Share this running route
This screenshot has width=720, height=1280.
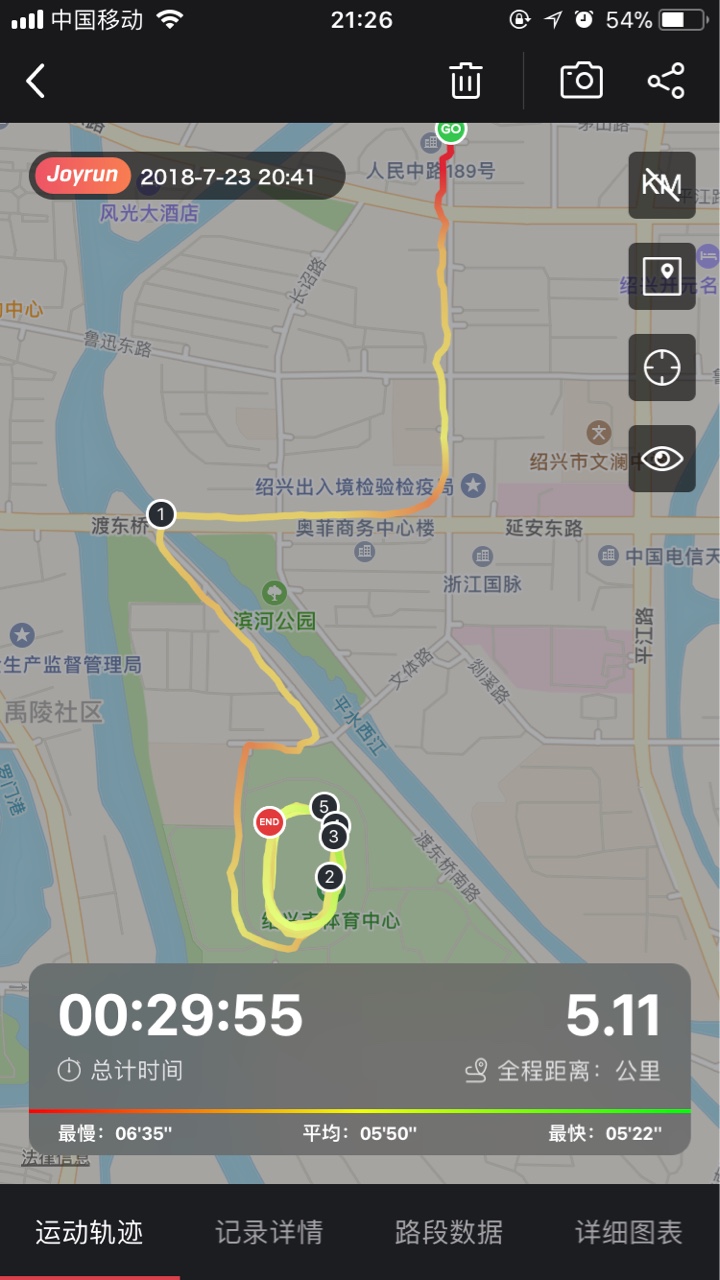pyautogui.click(x=666, y=81)
